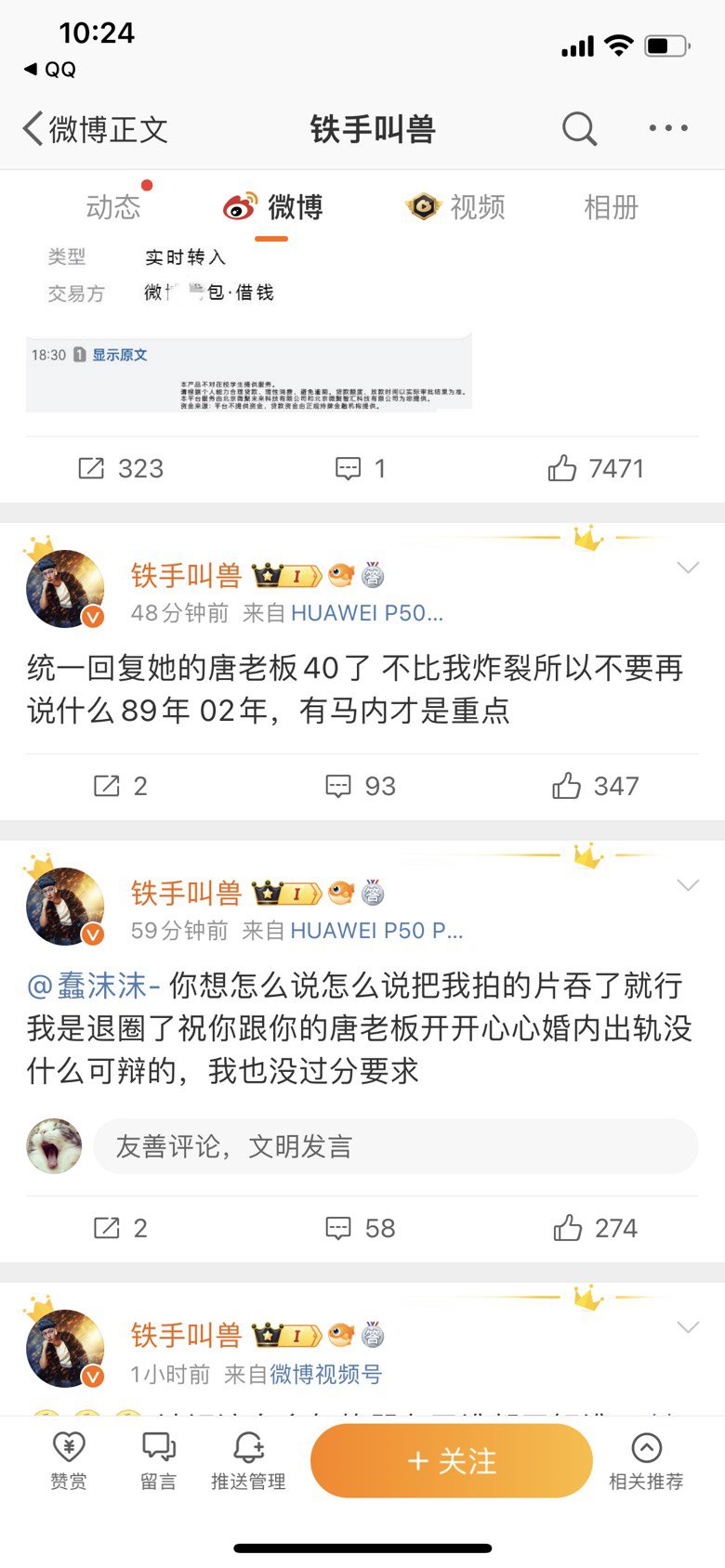This screenshot has width=725, height=1568.
Task: Open the search magnifier icon
Action: coord(579,128)
